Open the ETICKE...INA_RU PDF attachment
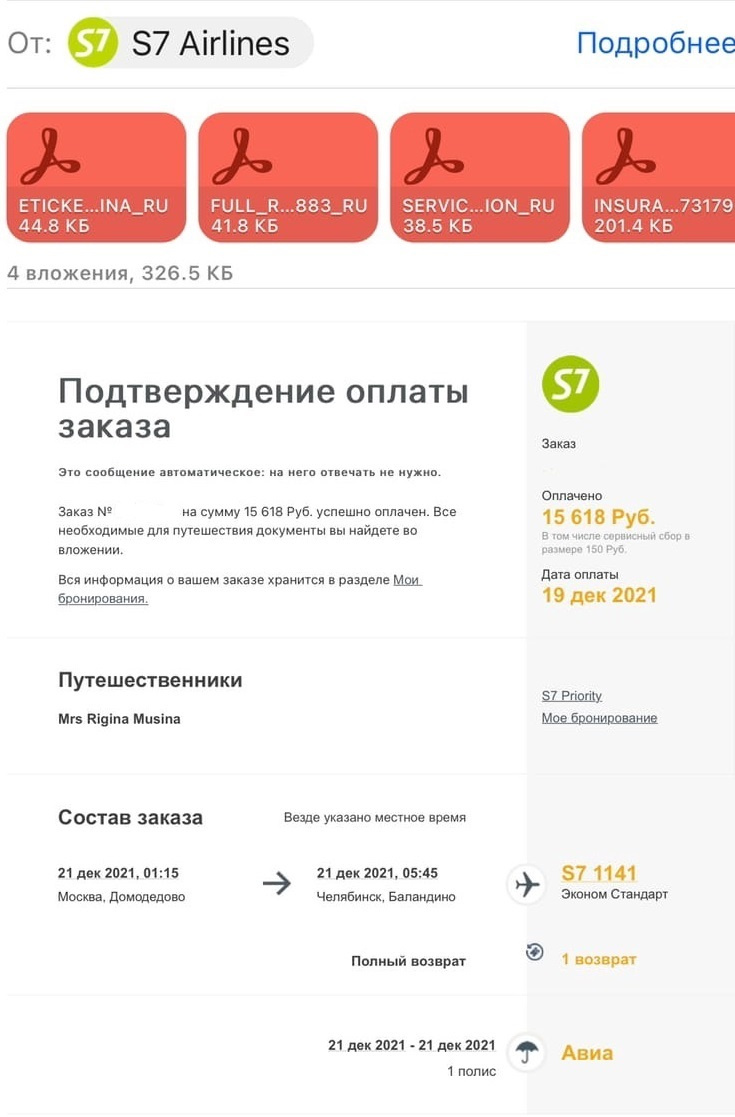The width and height of the screenshot is (735, 1117). (96, 177)
